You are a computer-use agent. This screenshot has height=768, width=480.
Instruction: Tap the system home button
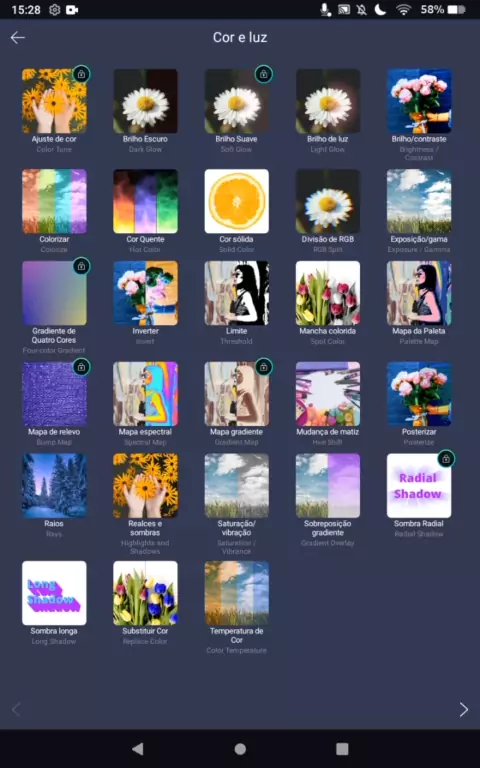point(240,749)
